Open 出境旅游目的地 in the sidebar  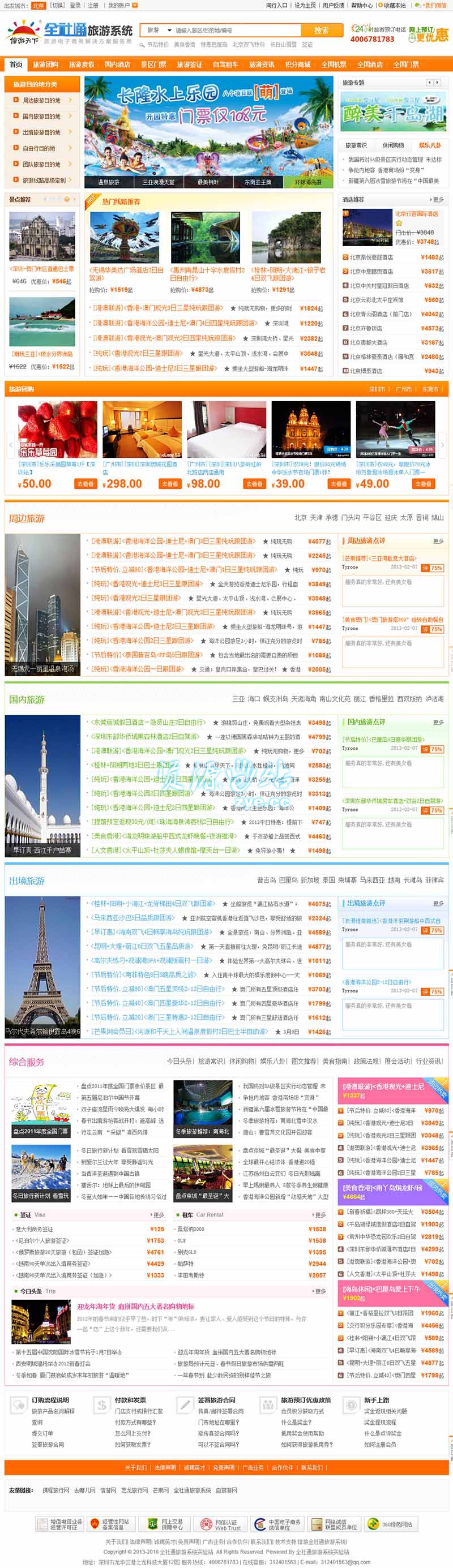click(x=41, y=132)
